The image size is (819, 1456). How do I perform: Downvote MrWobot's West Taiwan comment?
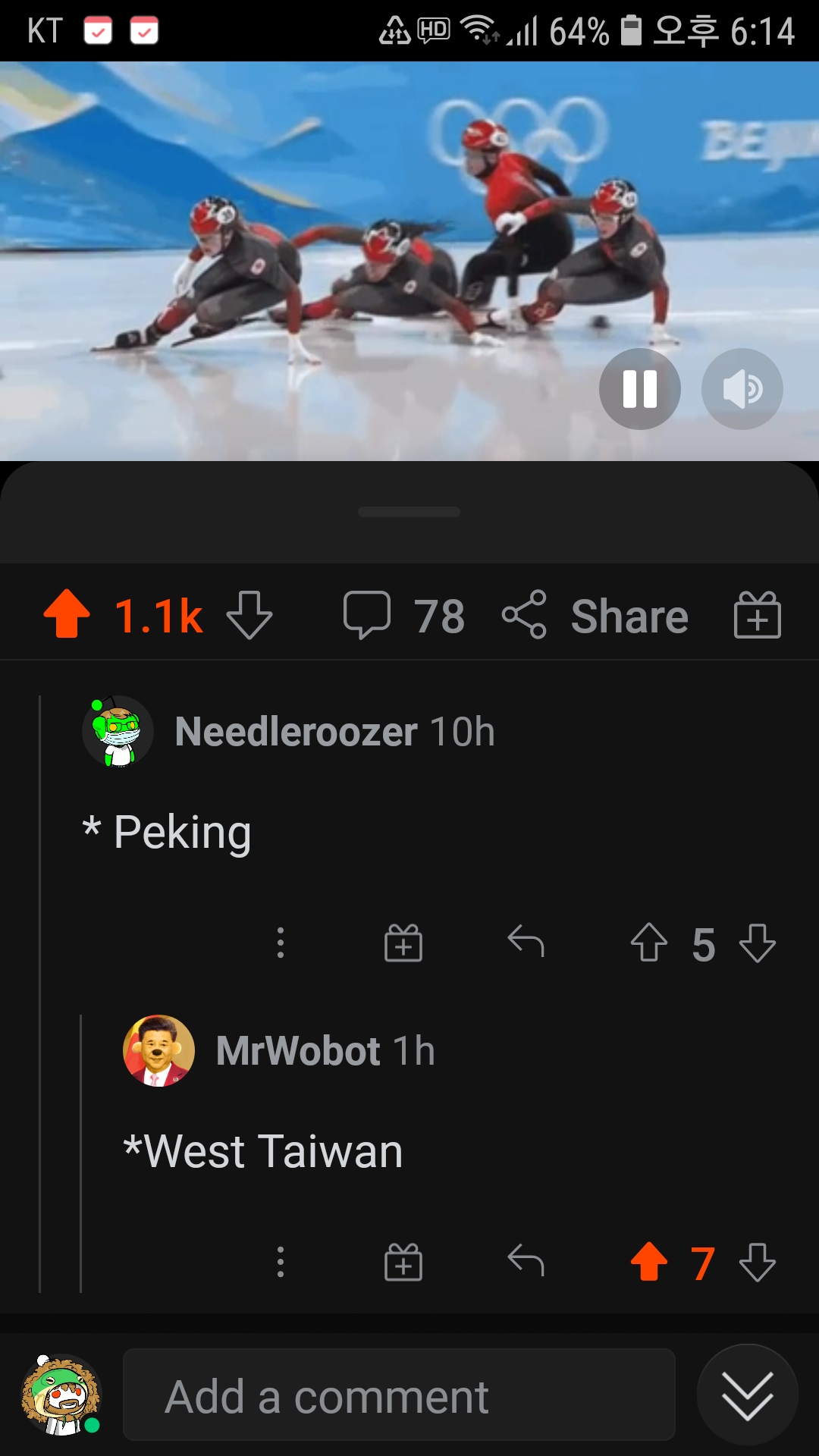tap(758, 1262)
